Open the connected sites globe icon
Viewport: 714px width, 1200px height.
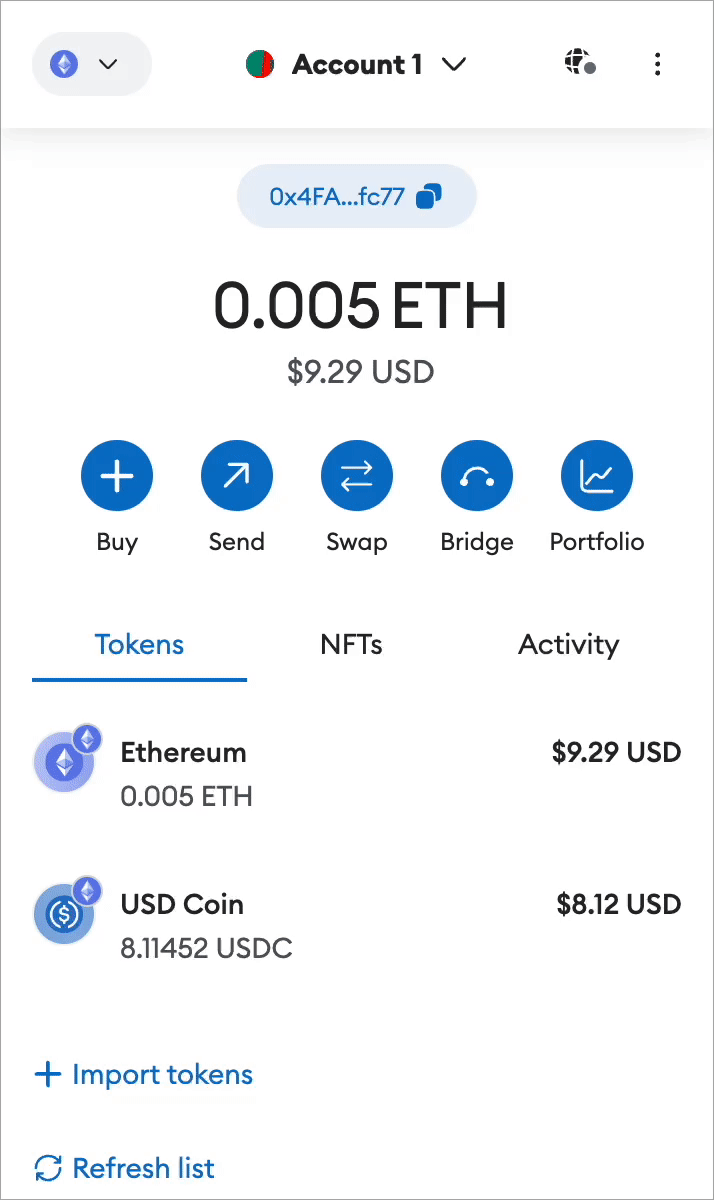point(580,65)
